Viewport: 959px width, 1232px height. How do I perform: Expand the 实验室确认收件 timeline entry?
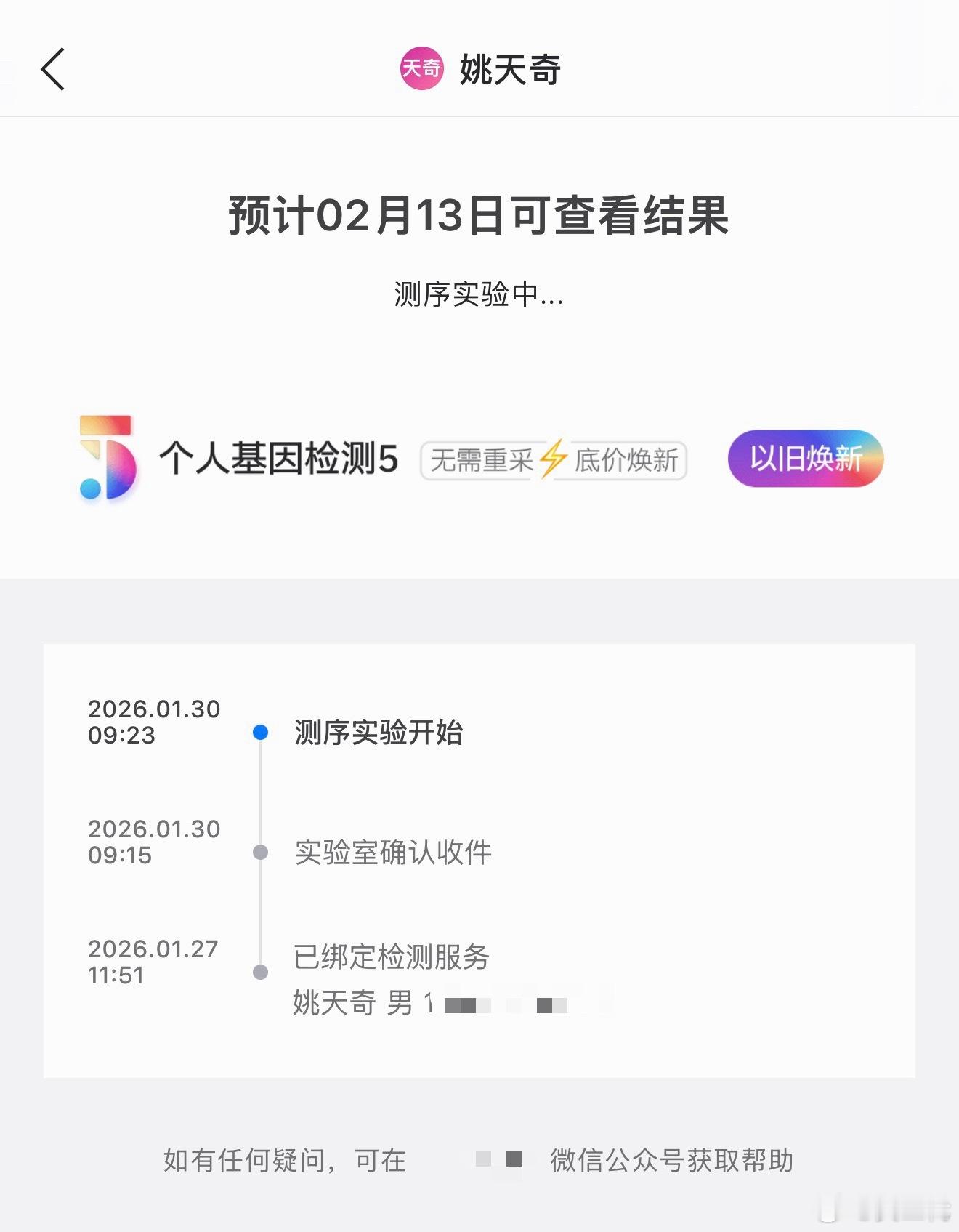coord(392,854)
